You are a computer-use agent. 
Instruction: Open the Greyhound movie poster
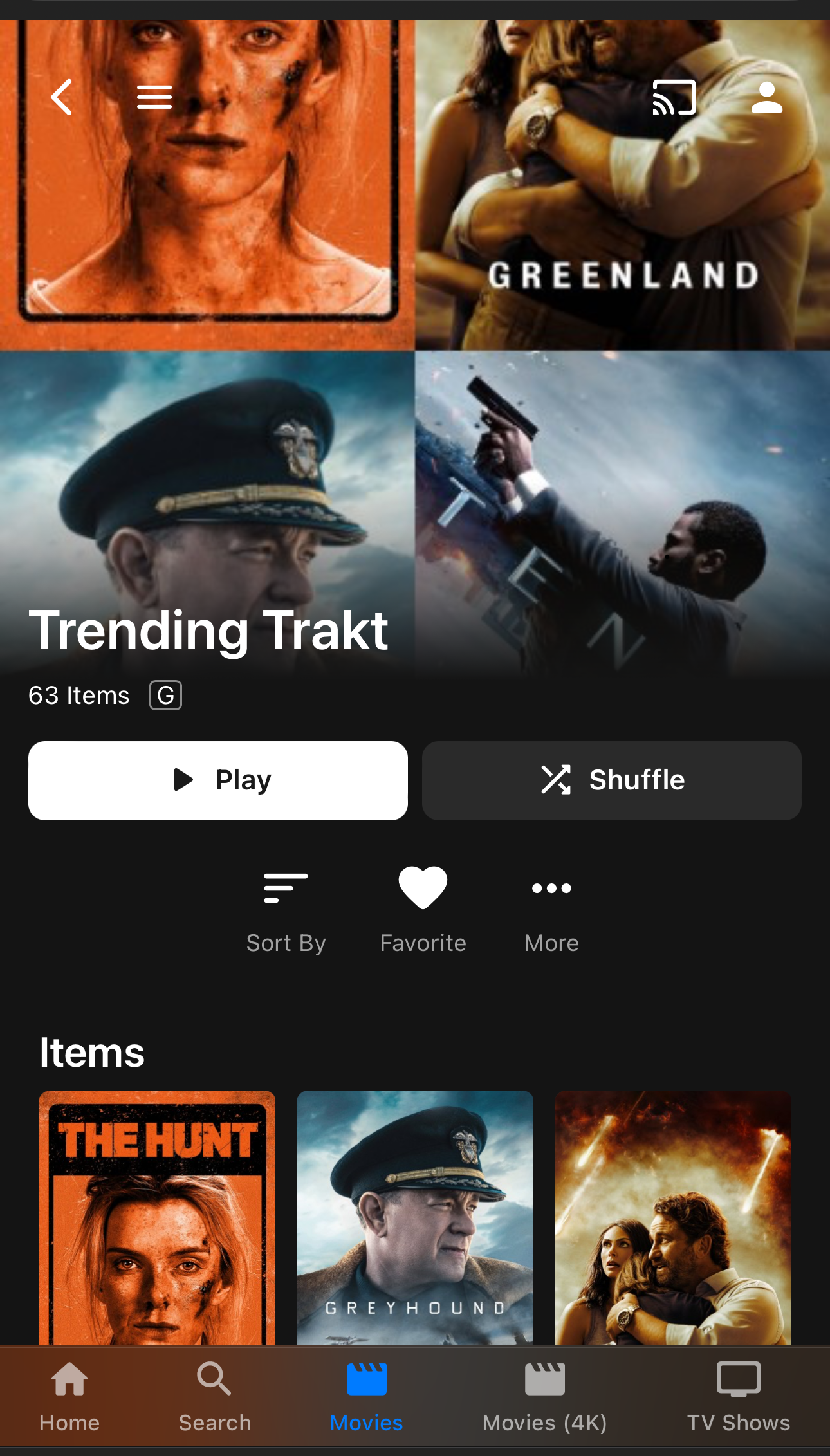[x=415, y=1217]
